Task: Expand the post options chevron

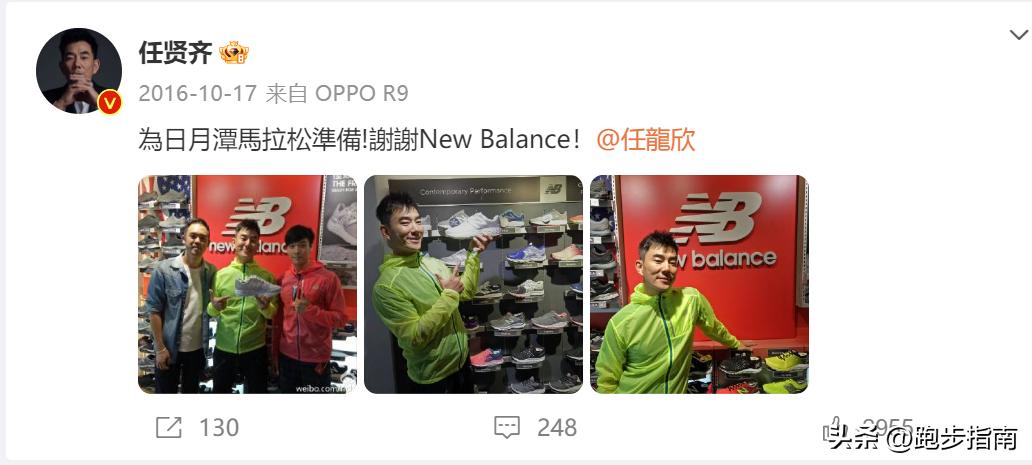Action: (1016, 35)
